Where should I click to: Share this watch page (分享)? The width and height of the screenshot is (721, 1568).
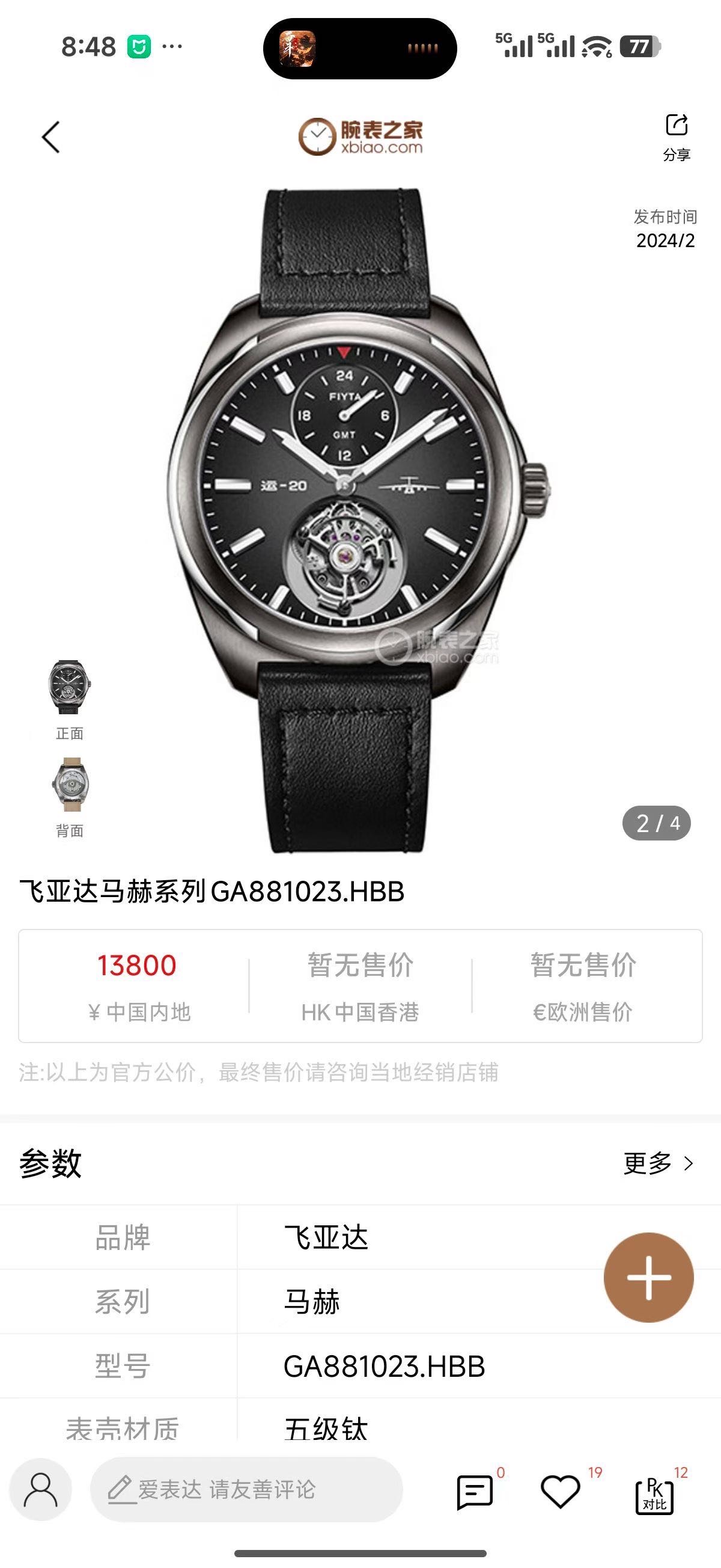(x=676, y=136)
